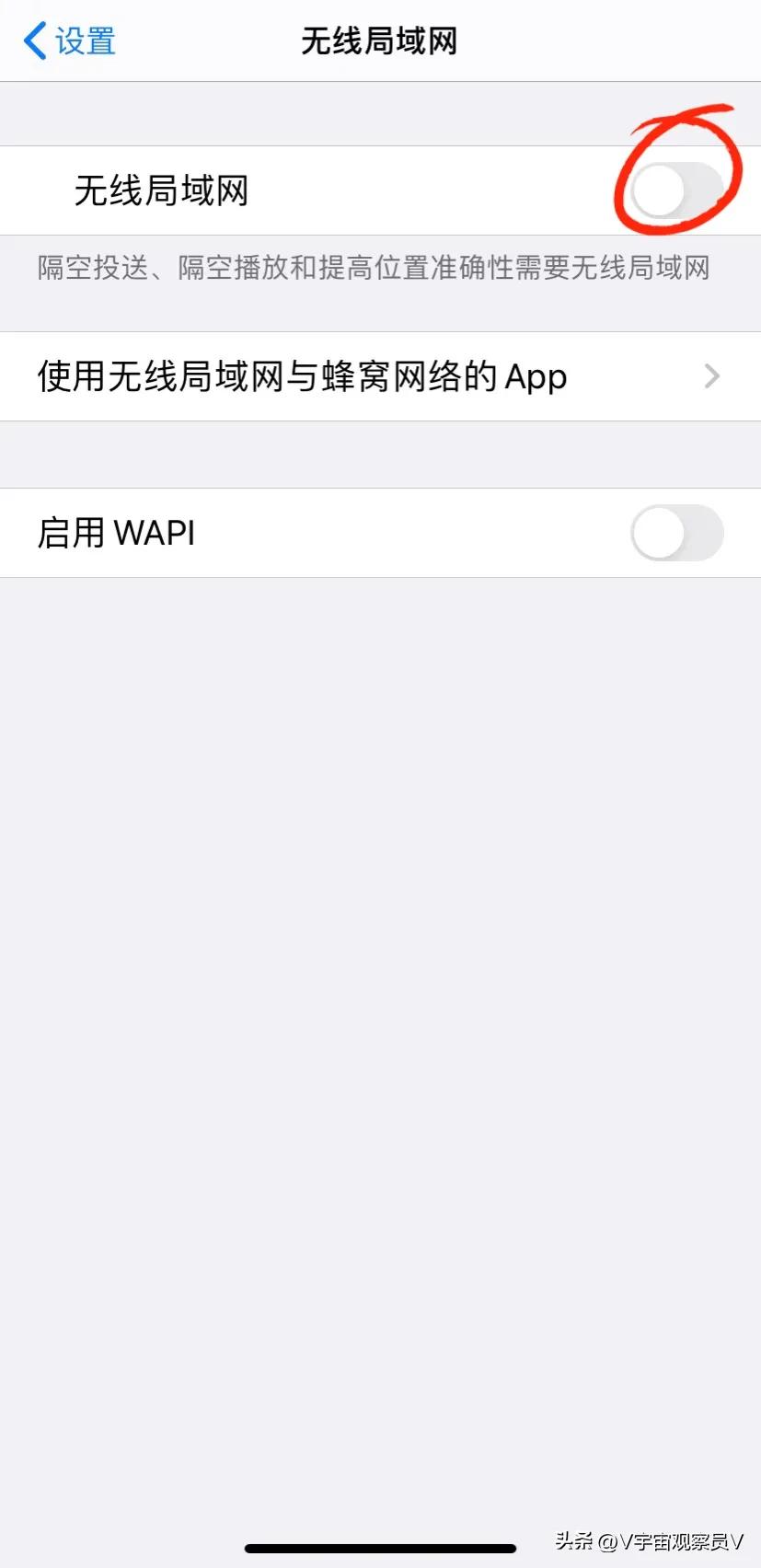Select the WLAN settings header row

click(x=276, y=190)
